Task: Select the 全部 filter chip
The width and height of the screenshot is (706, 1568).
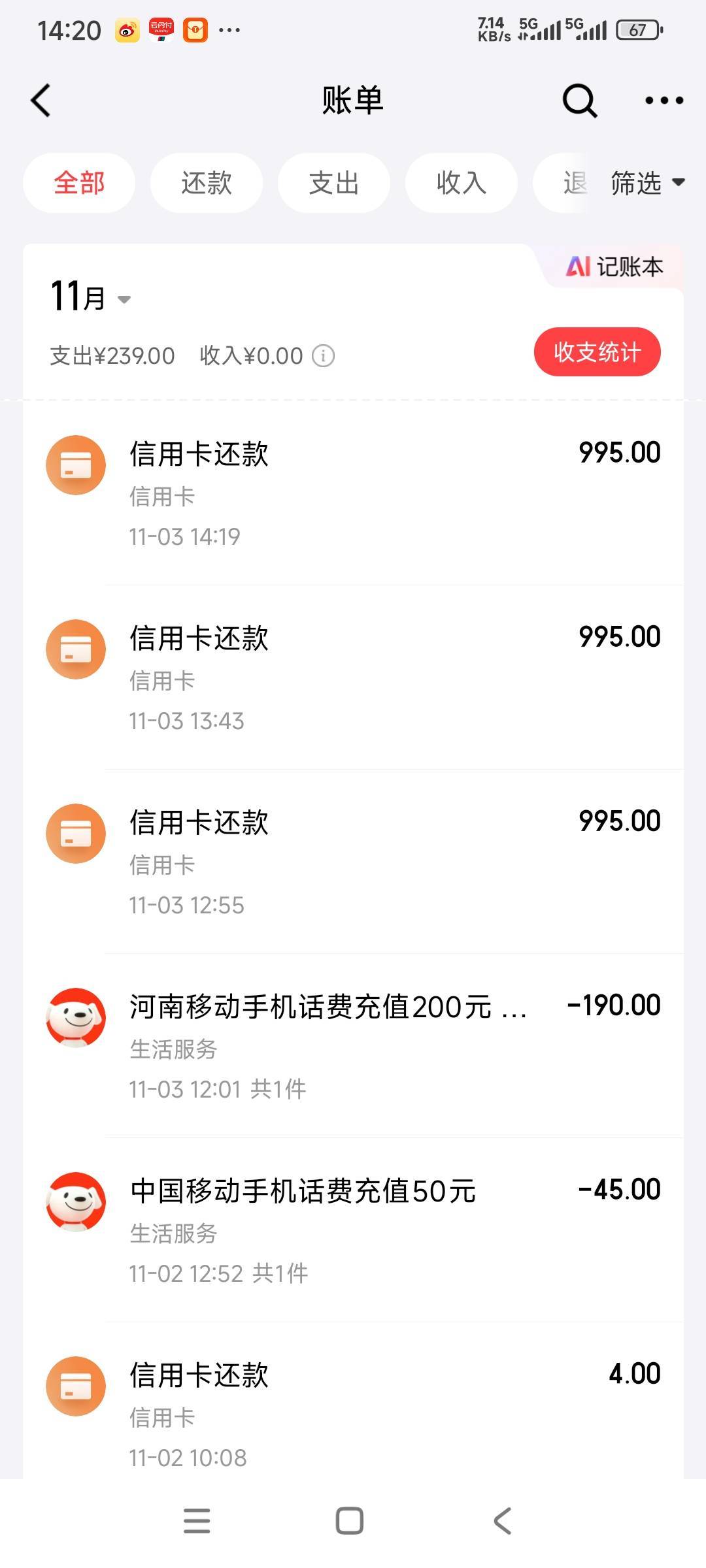Action: 79,183
